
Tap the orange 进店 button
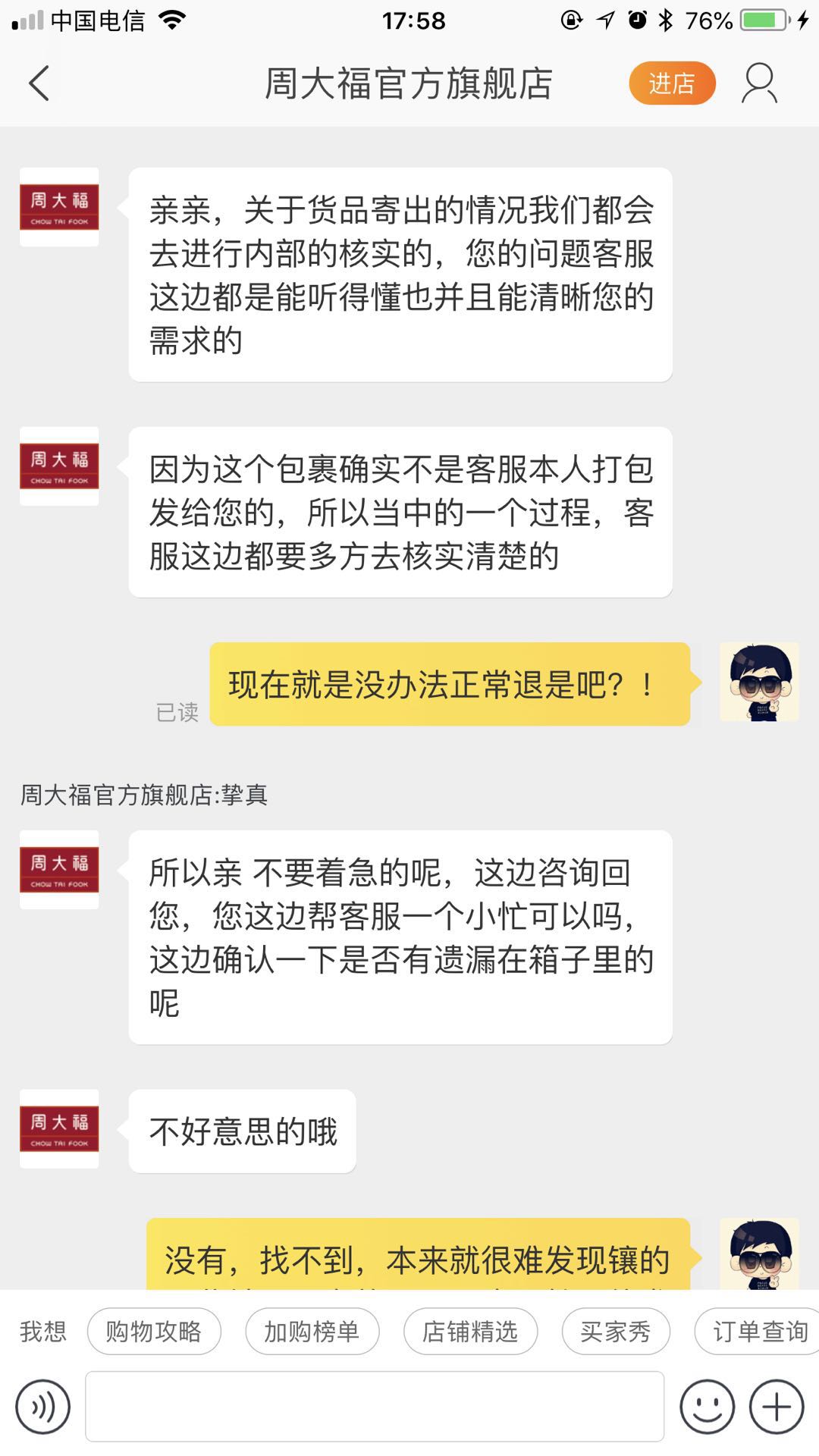[672, 83]
